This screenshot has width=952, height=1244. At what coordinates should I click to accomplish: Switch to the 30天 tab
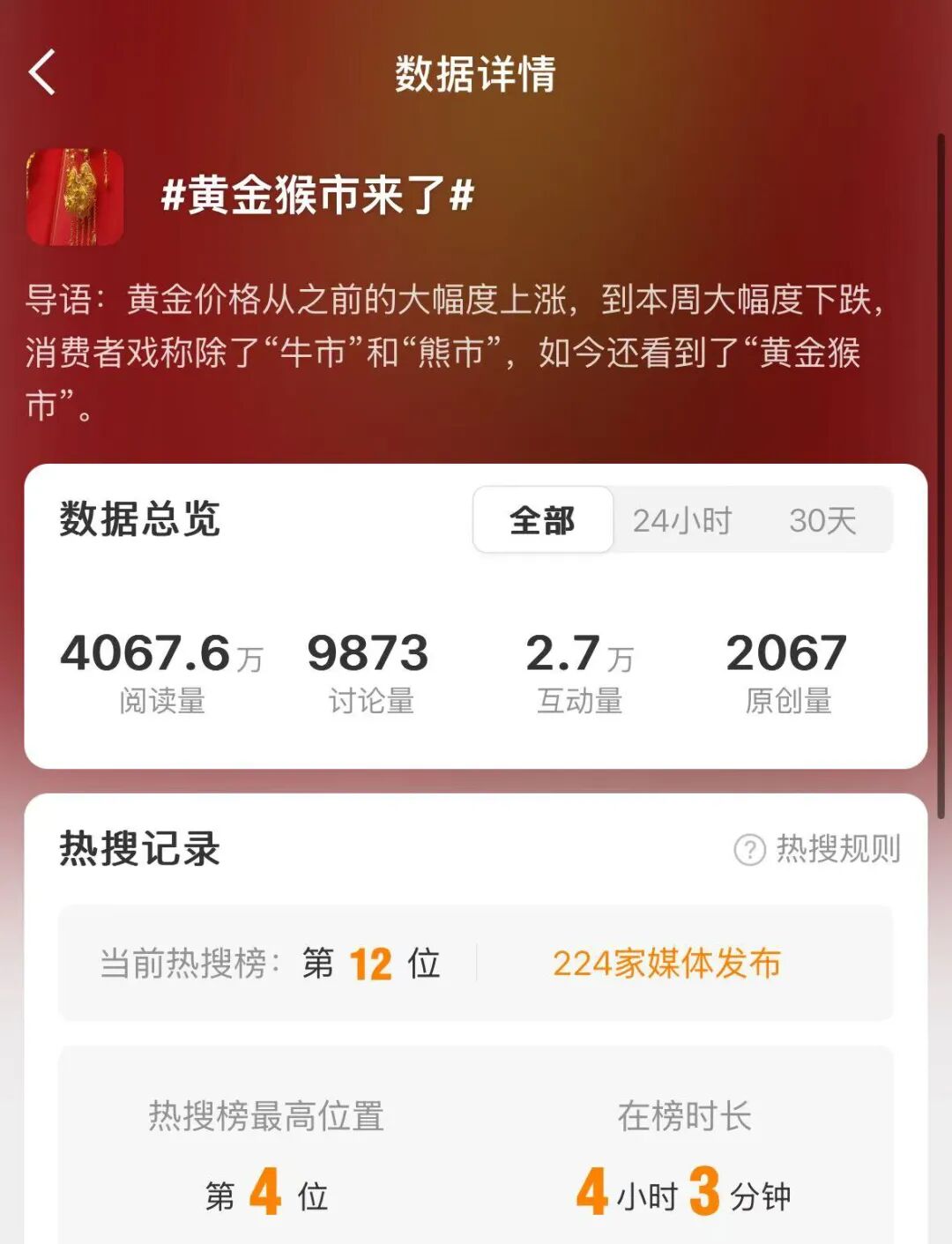click(x=822, y=520)
